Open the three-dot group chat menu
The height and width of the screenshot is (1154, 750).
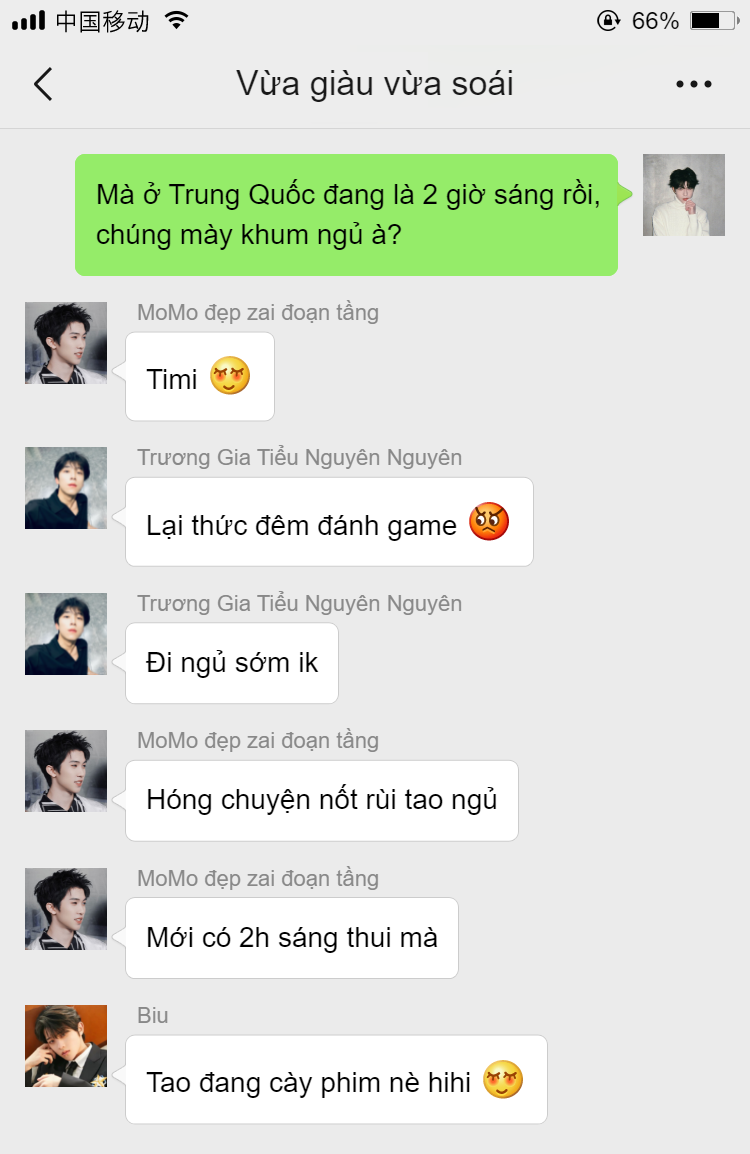[x=694, y=85]
